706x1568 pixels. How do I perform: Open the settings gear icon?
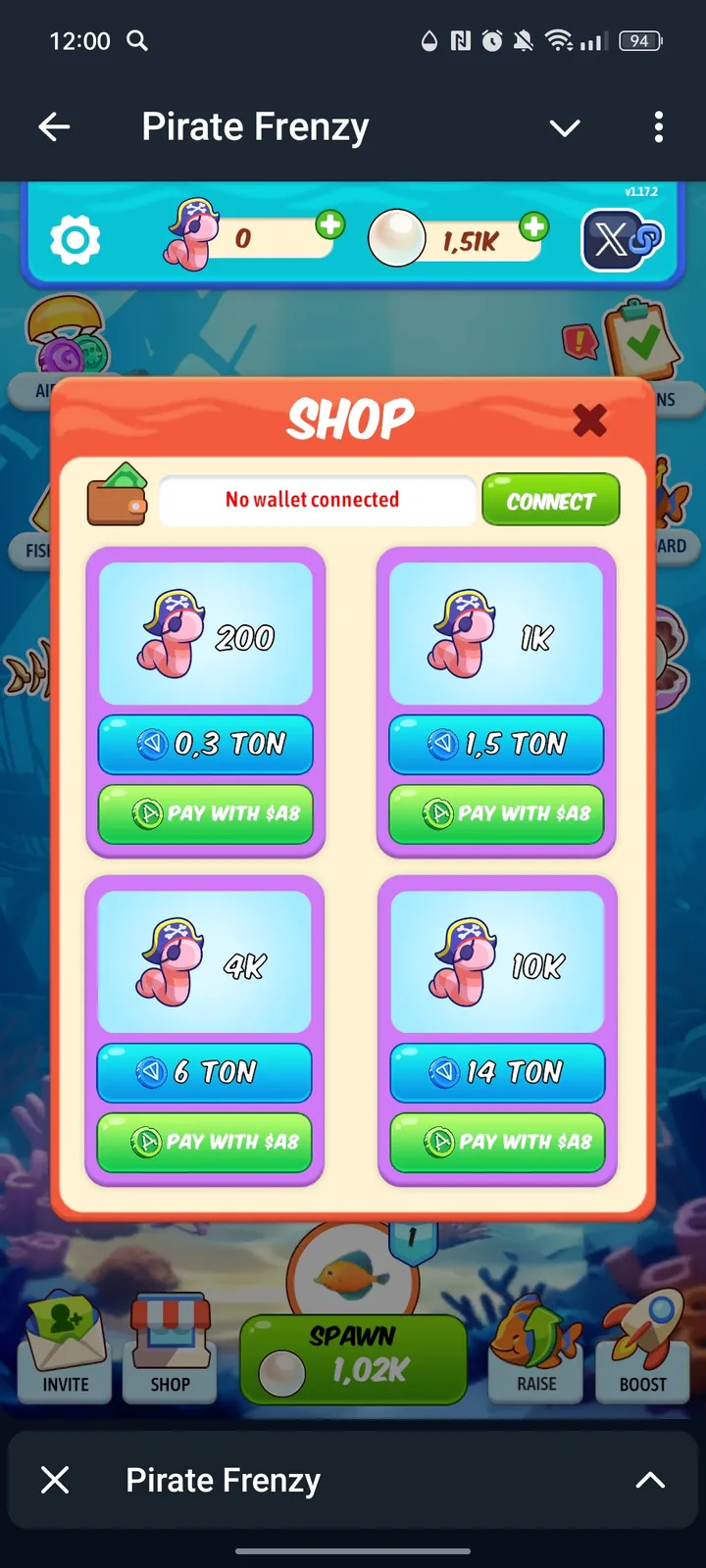[x=74, y=238]
